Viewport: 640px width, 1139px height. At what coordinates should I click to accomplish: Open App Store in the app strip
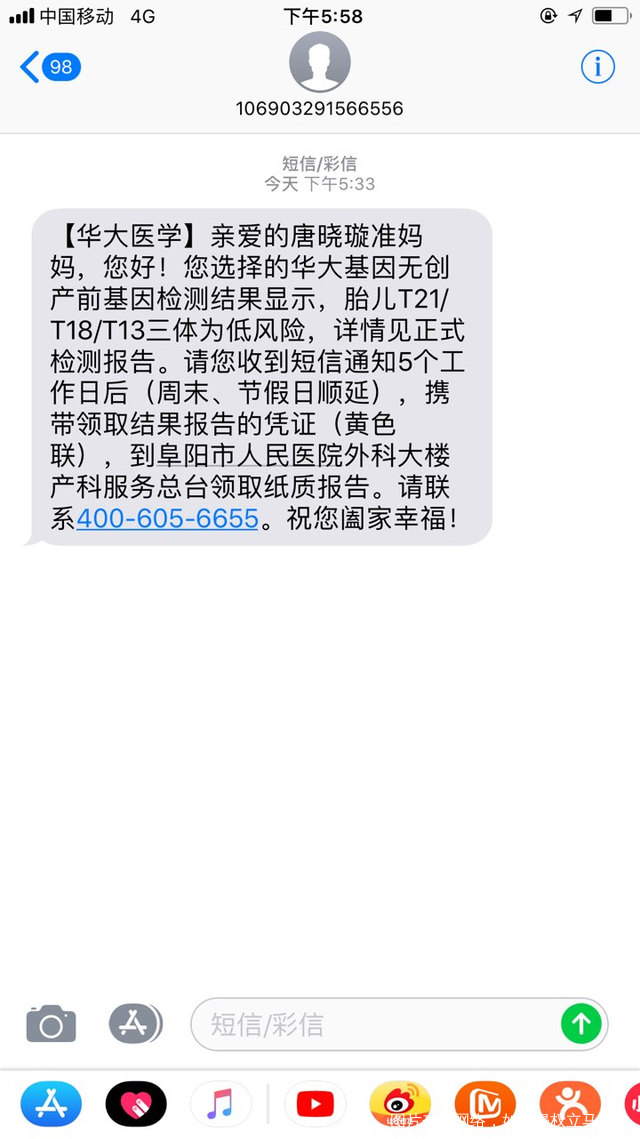tap(51, 1104)
